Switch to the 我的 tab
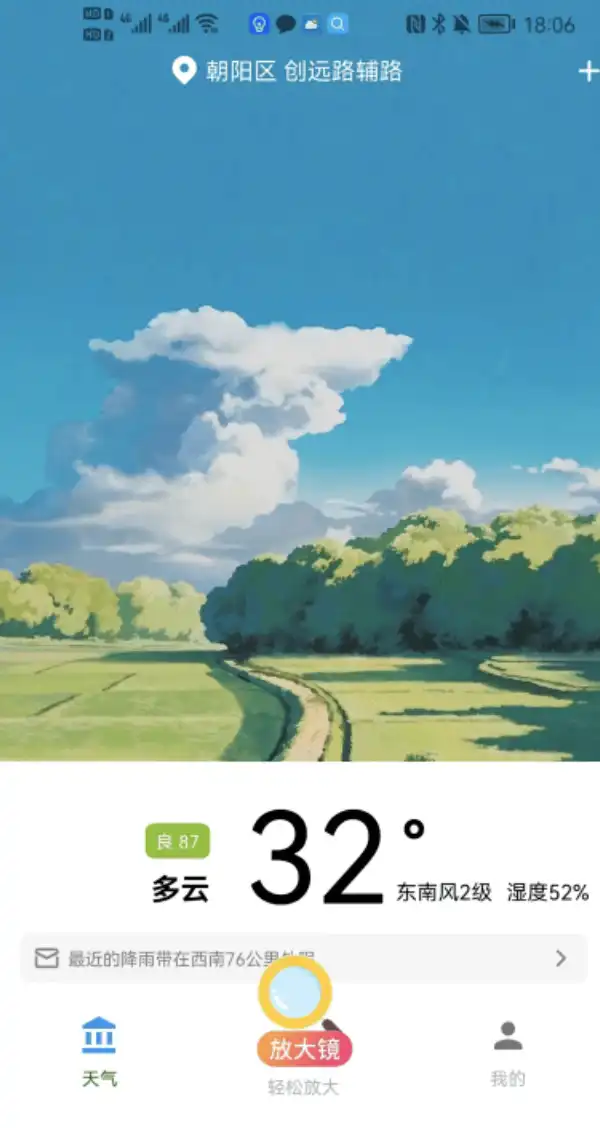The width and height of the screenshot is (600, 1128). tap(508, 1052)
